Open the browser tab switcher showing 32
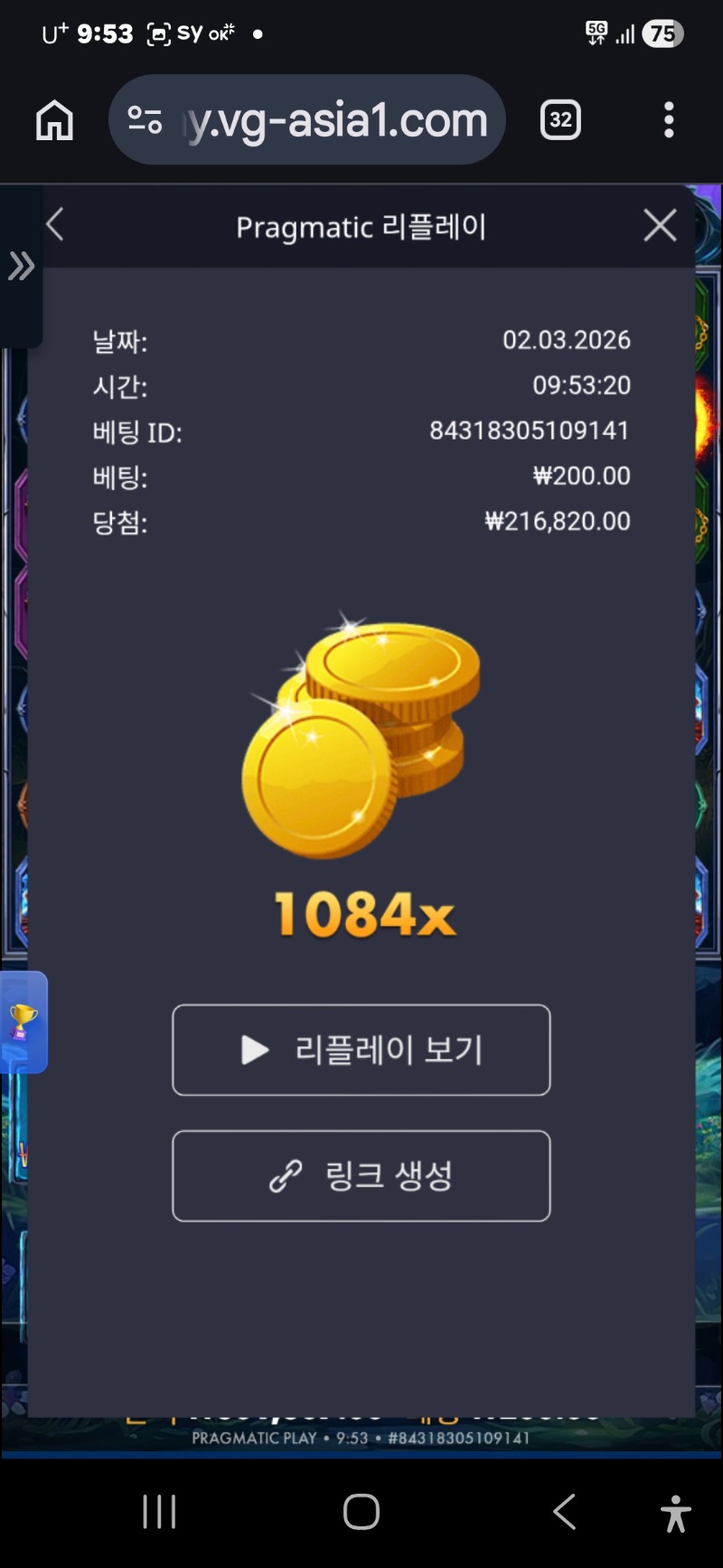The width and height of the screenshot is (723, 1568). pyautogui.click(x=560, y=120)
